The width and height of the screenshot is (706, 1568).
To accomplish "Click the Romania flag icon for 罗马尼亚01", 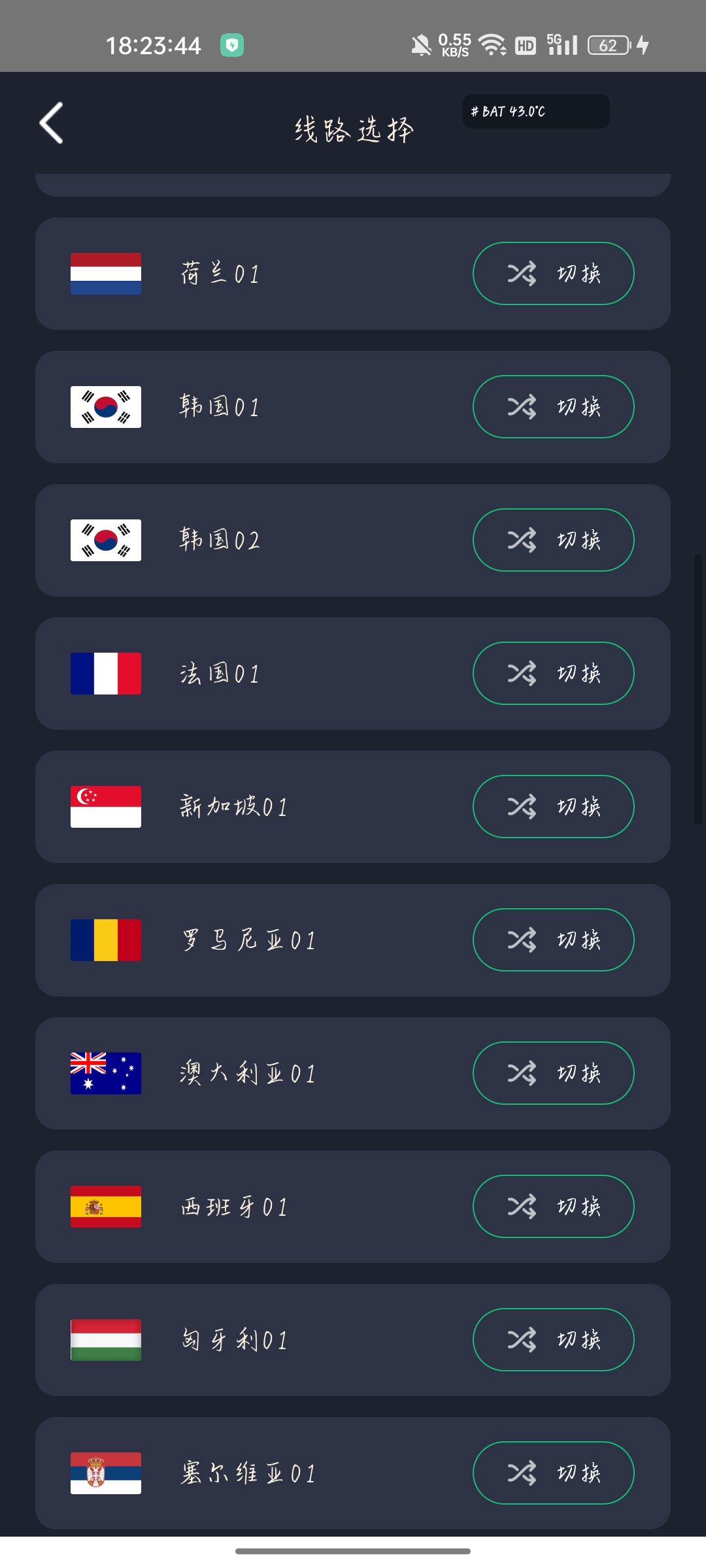I will tap(105, 939).
